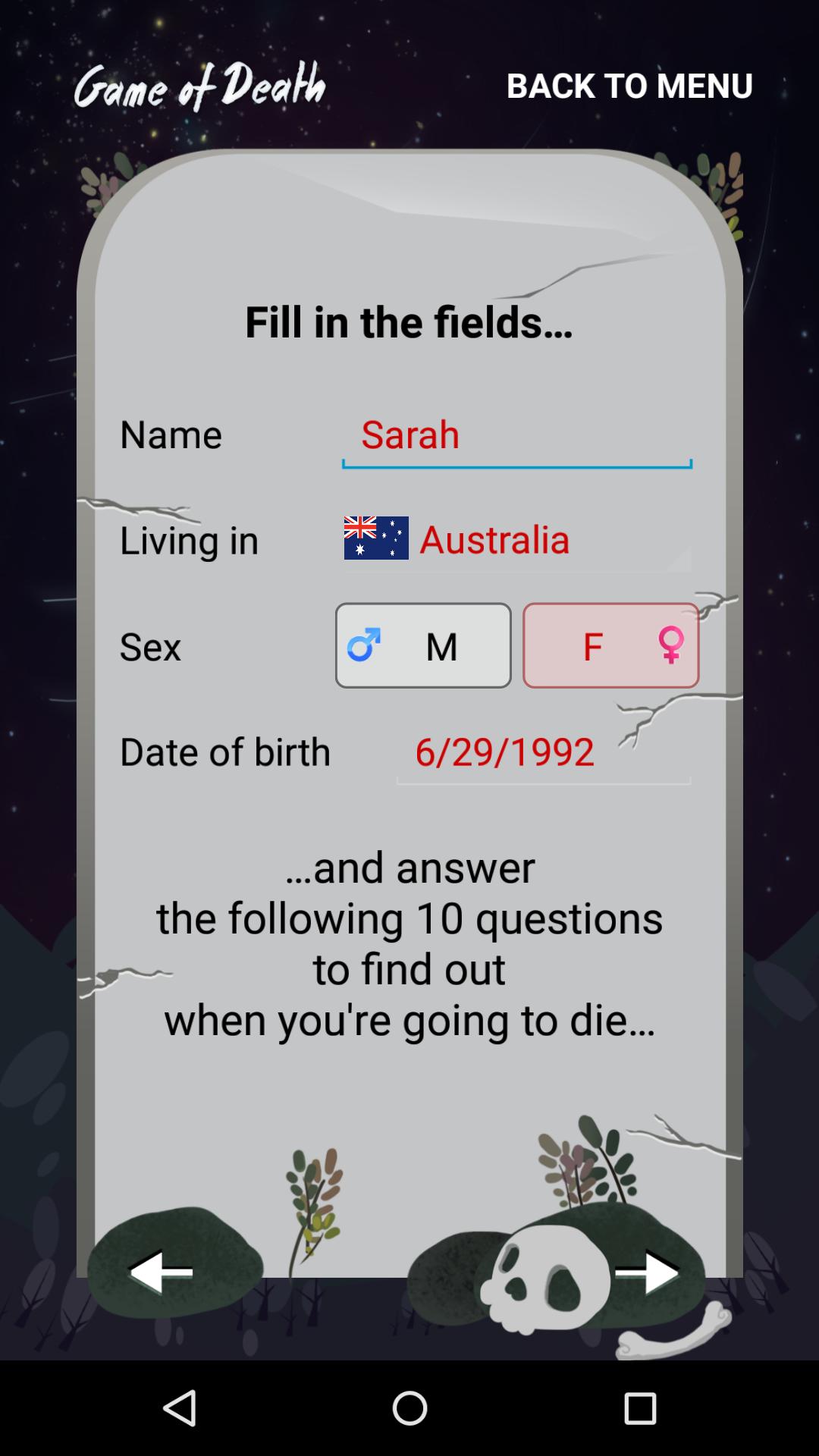Go to the system home screen
Image resolution: width=819 pixels, height=1456 pixels.
pyautogui.click(x=409, y=1408)
